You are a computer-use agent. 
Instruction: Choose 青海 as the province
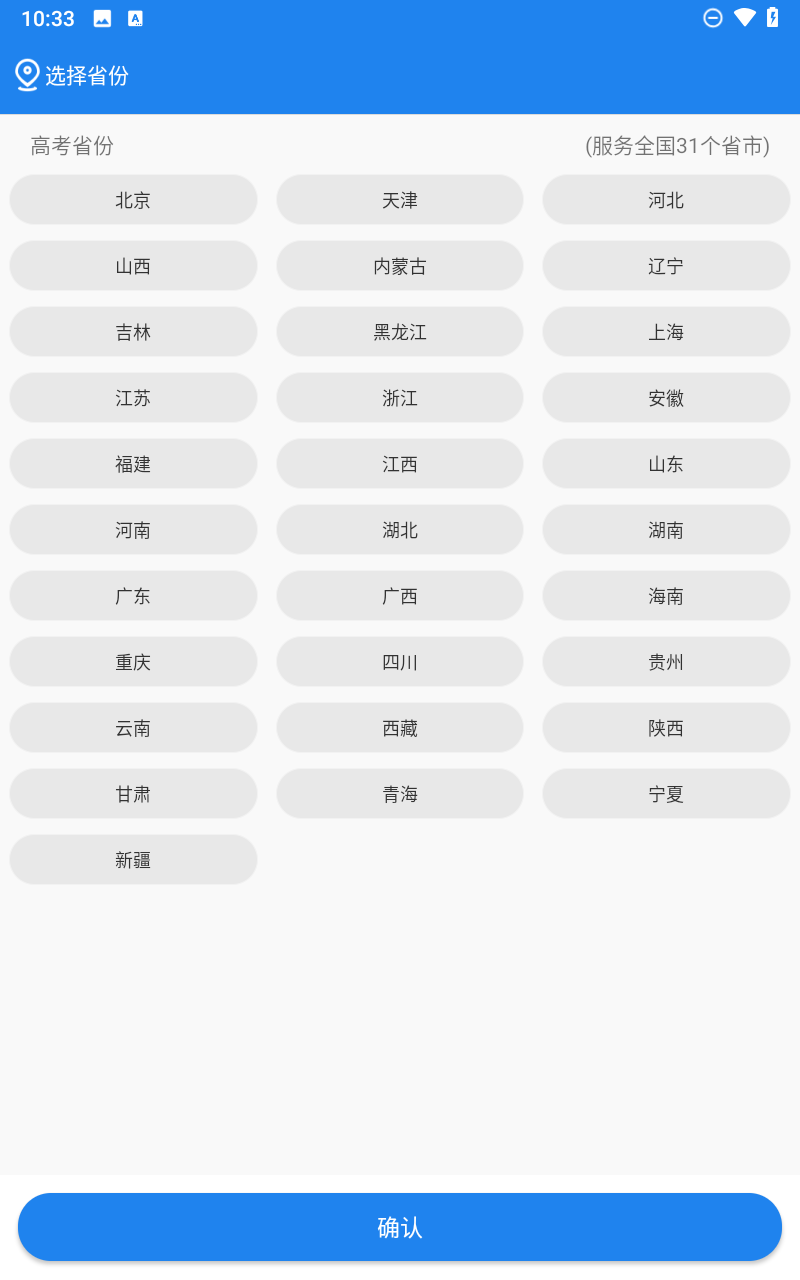point(400,794)
